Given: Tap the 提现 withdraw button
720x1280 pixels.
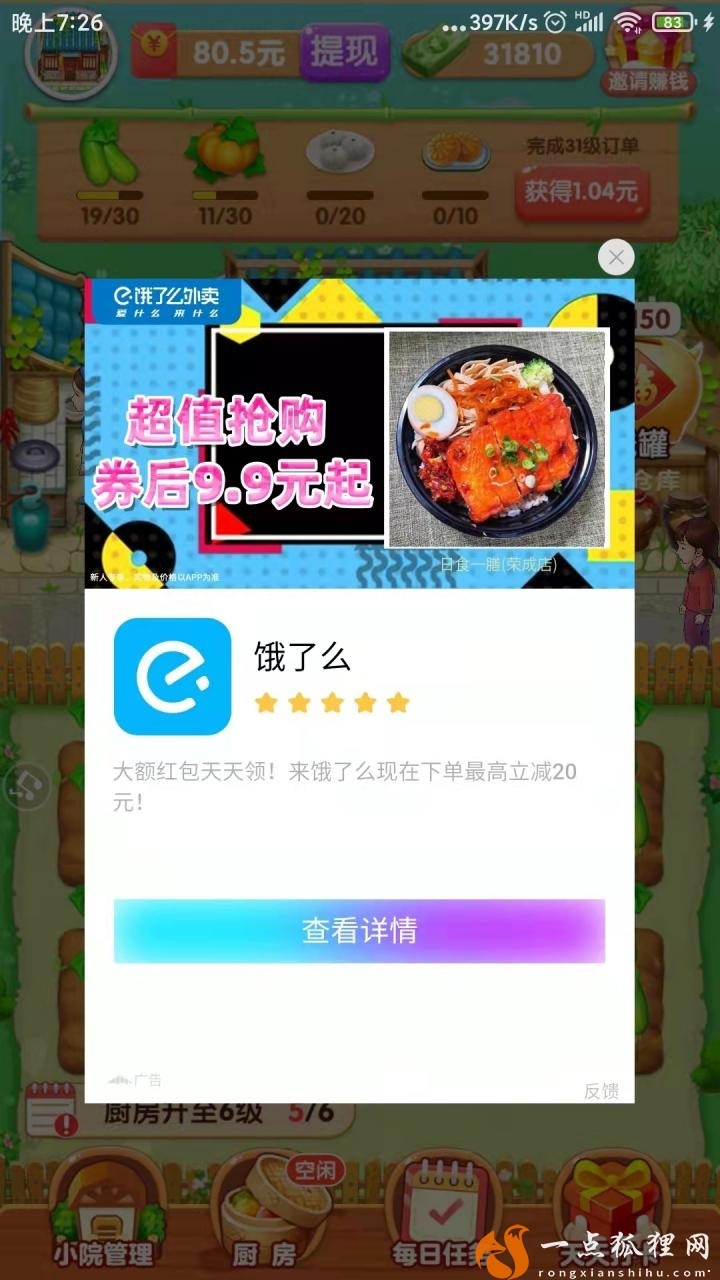Looking at the screenshot, I should 344,52.
